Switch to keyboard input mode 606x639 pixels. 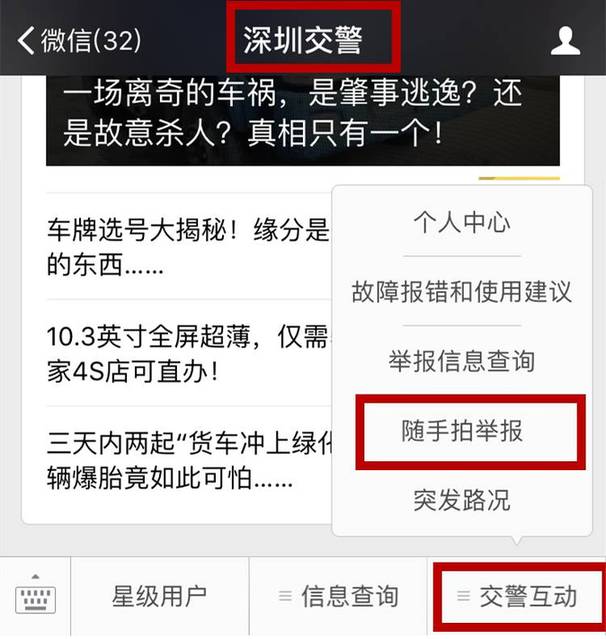pyautogui.click(x=36, y=598)
